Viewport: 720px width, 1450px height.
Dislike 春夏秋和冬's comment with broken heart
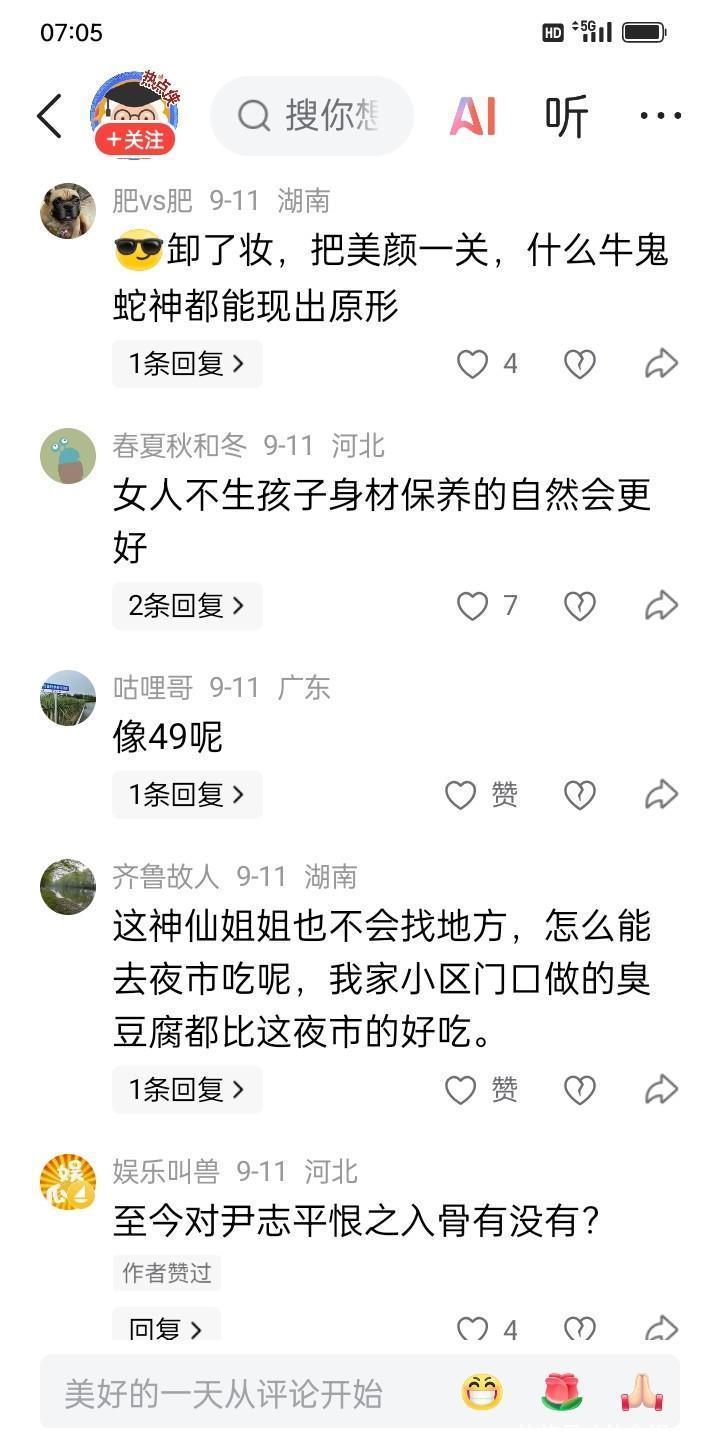[580, 606]
